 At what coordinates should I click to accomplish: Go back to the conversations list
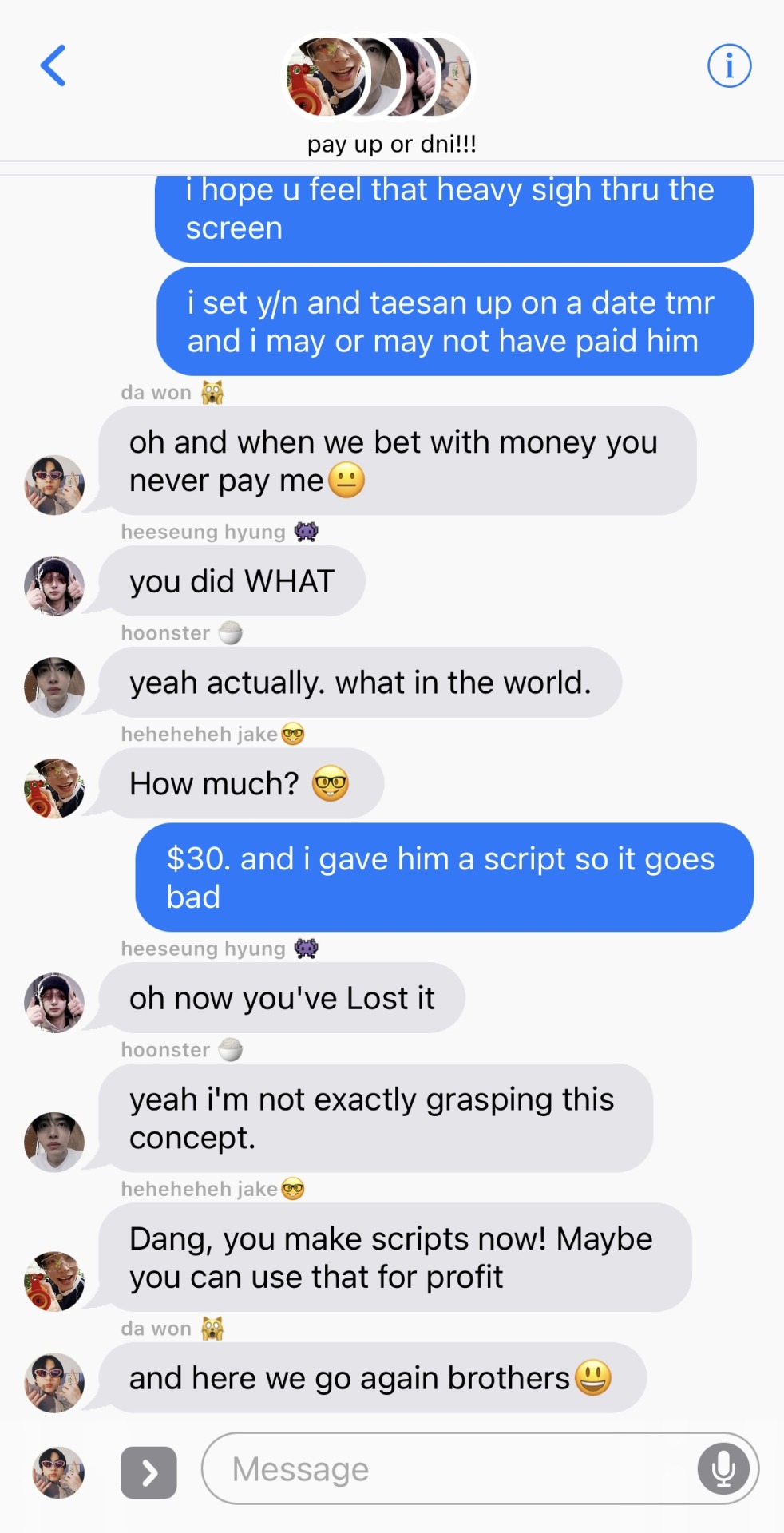tap(53, 65)
